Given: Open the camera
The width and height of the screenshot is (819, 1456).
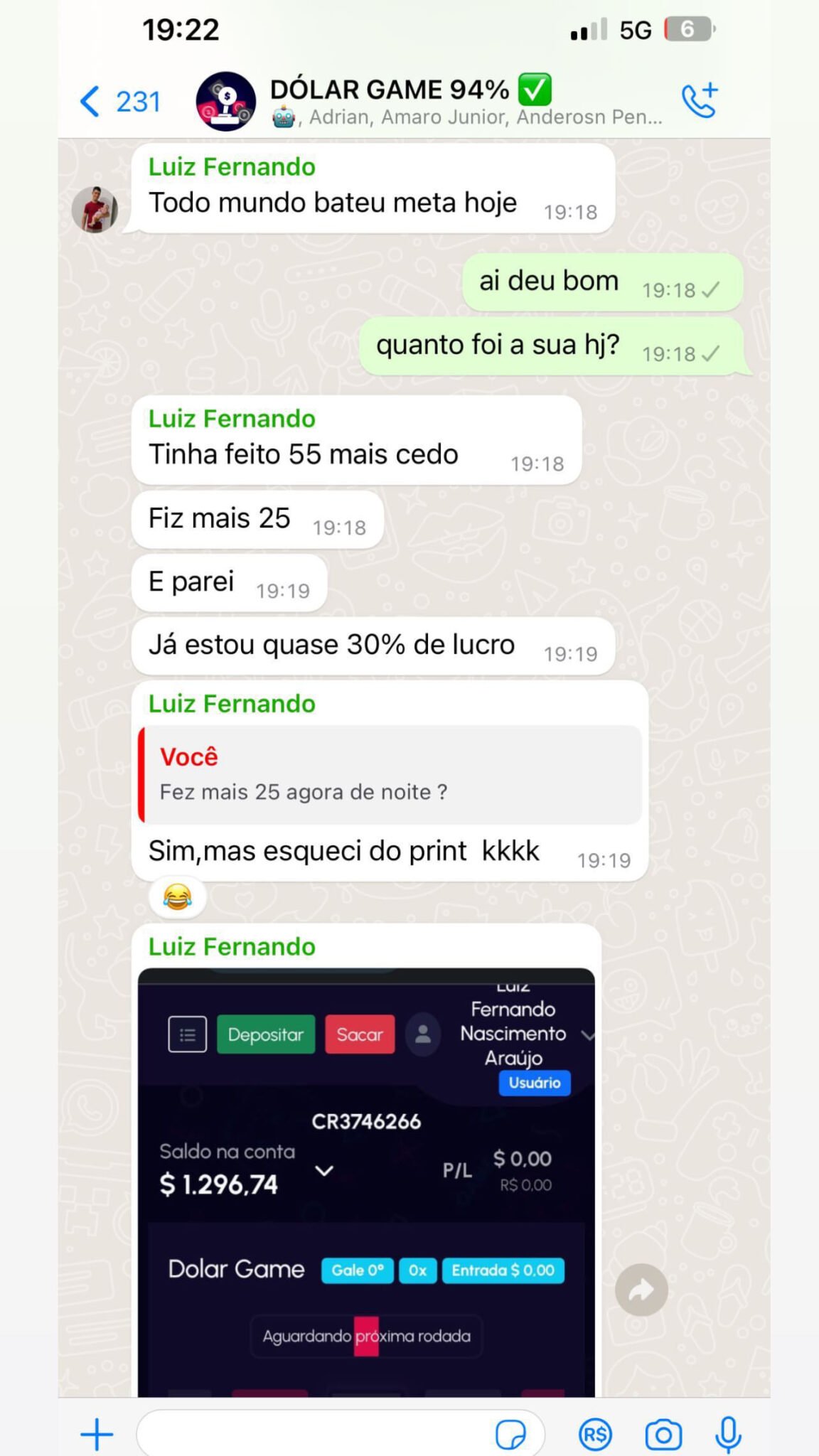Looking at the screenshot, I should pyautogui.click(x=663, y=1434).
